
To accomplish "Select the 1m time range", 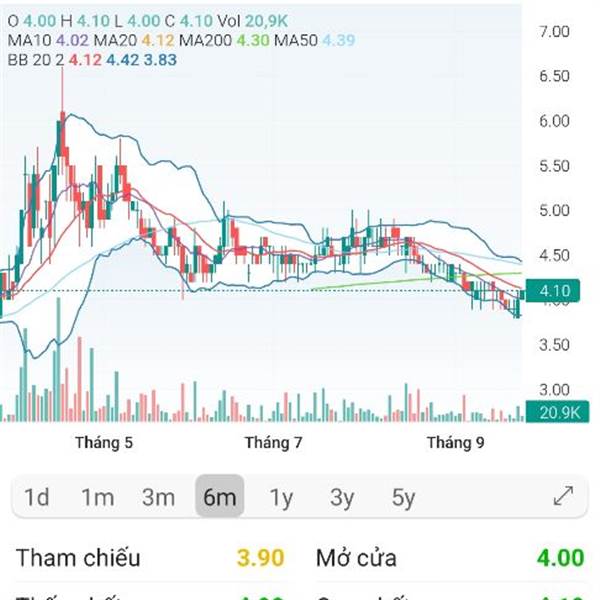I will tap(98, 497).
